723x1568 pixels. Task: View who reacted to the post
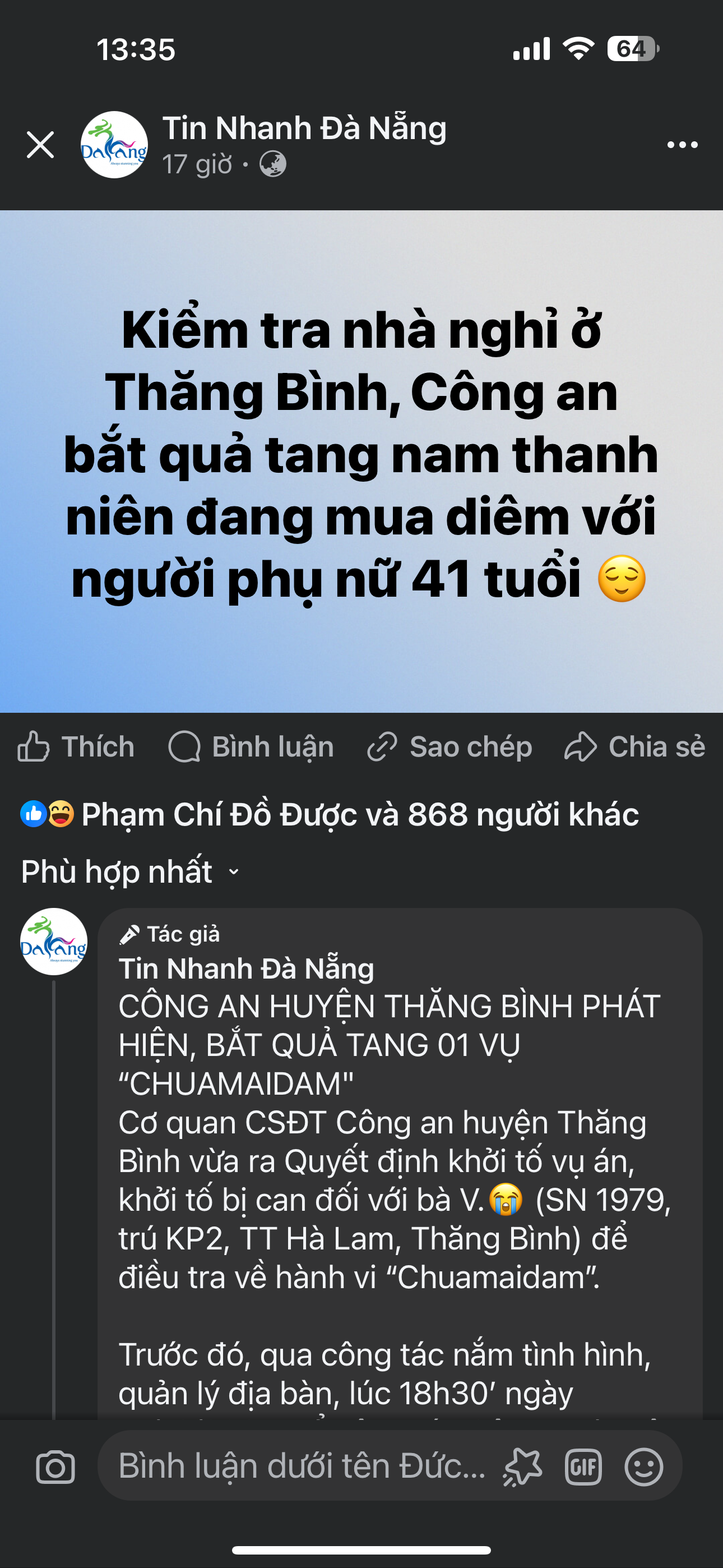tap(359, 814)
